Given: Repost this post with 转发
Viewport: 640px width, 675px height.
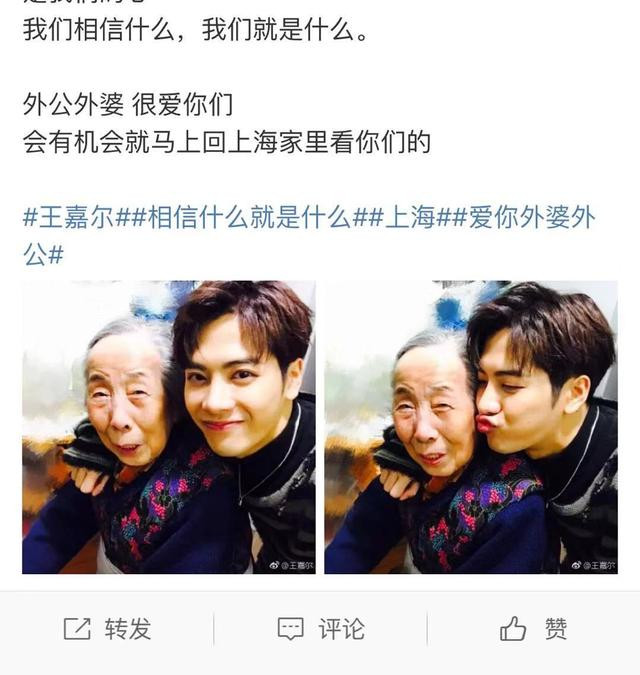Looking at the screenshot, I should click(108, 628).
